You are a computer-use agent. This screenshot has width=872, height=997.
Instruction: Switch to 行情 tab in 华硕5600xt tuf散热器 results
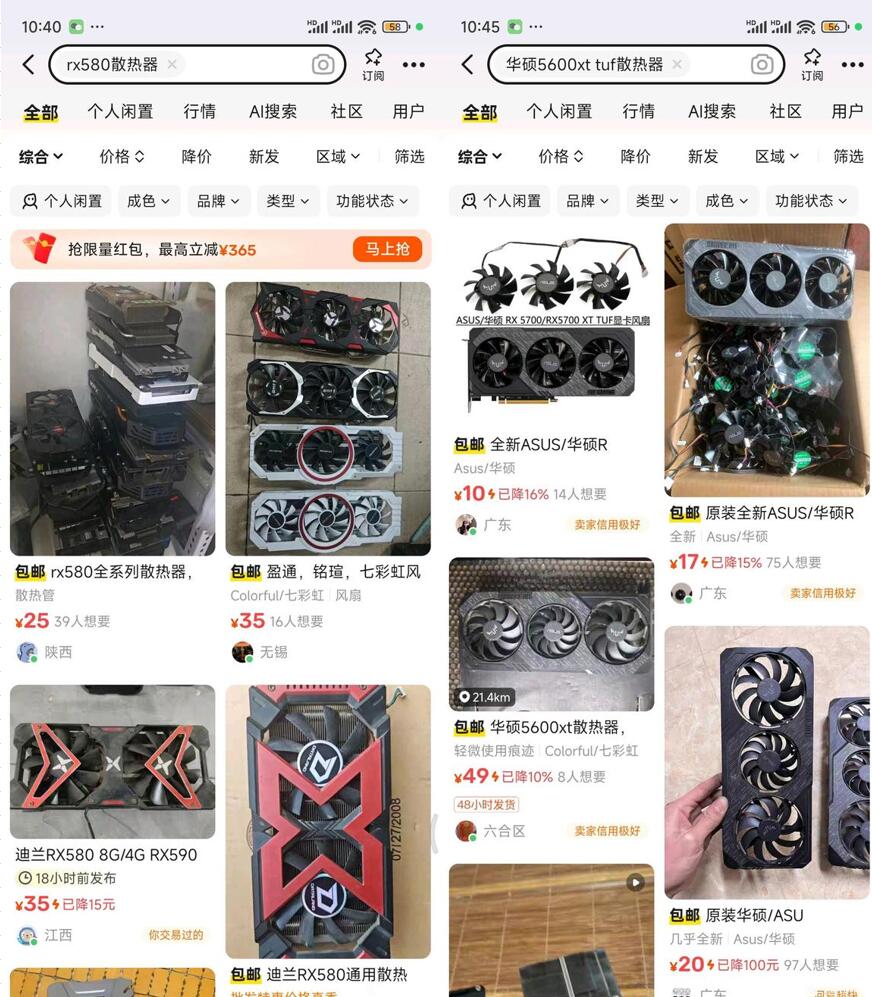[638, 111]
